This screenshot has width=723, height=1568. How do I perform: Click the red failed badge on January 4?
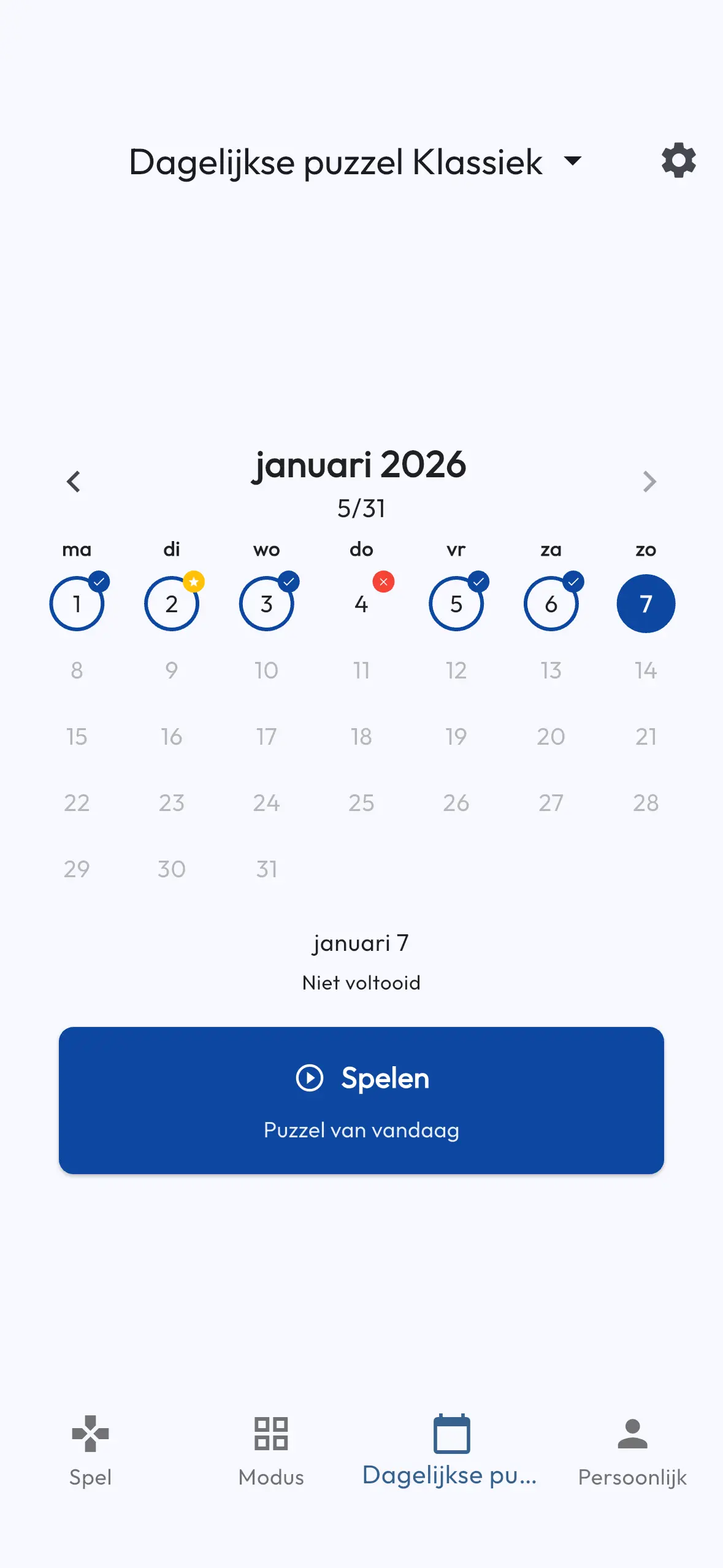point(383,581)
